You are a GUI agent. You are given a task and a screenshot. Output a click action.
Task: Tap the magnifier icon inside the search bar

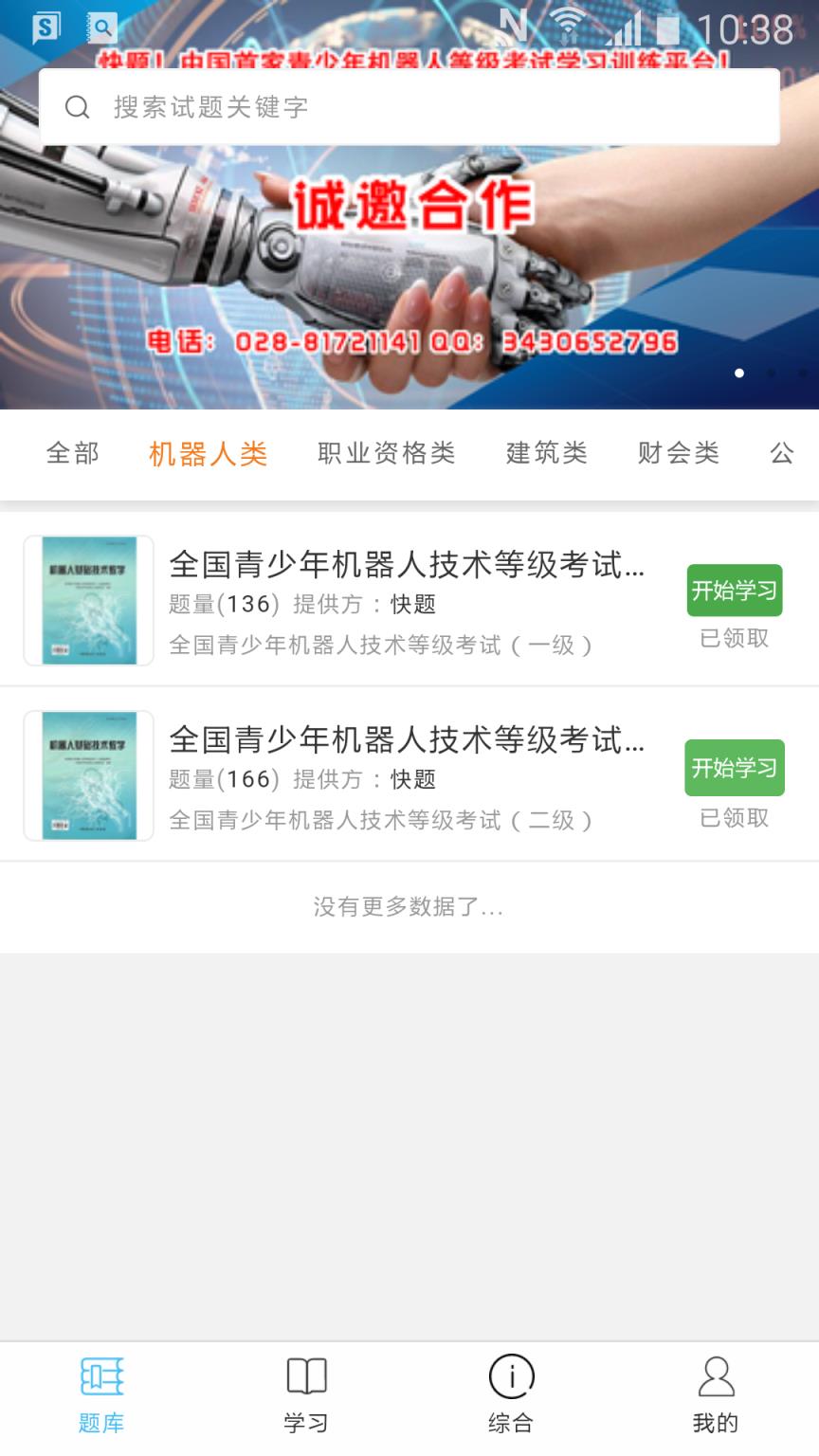click(x=76, y=107)
